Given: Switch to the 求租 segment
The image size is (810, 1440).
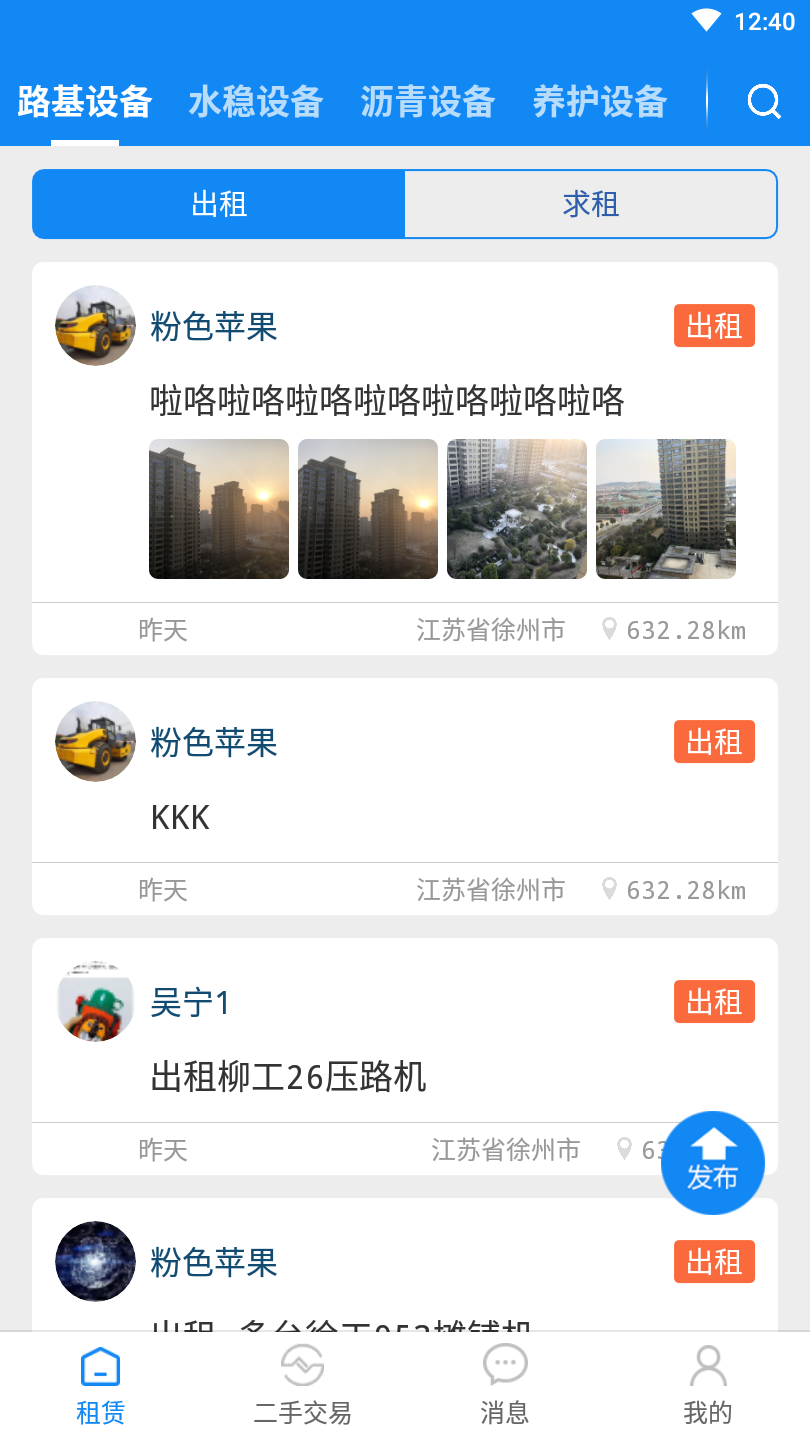Looking at the screenshot, I should [x=591, y=204].
